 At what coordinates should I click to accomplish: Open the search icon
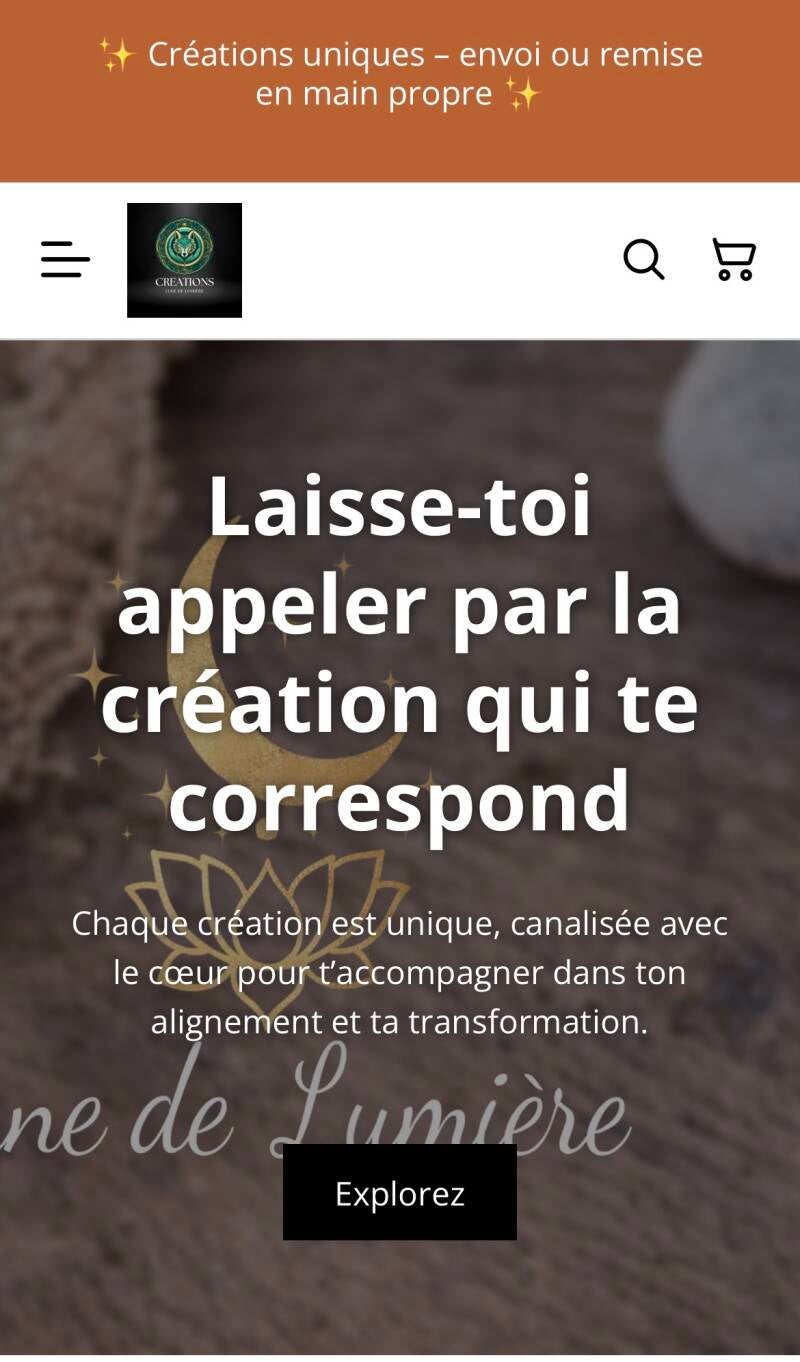[x=643, y=260]
